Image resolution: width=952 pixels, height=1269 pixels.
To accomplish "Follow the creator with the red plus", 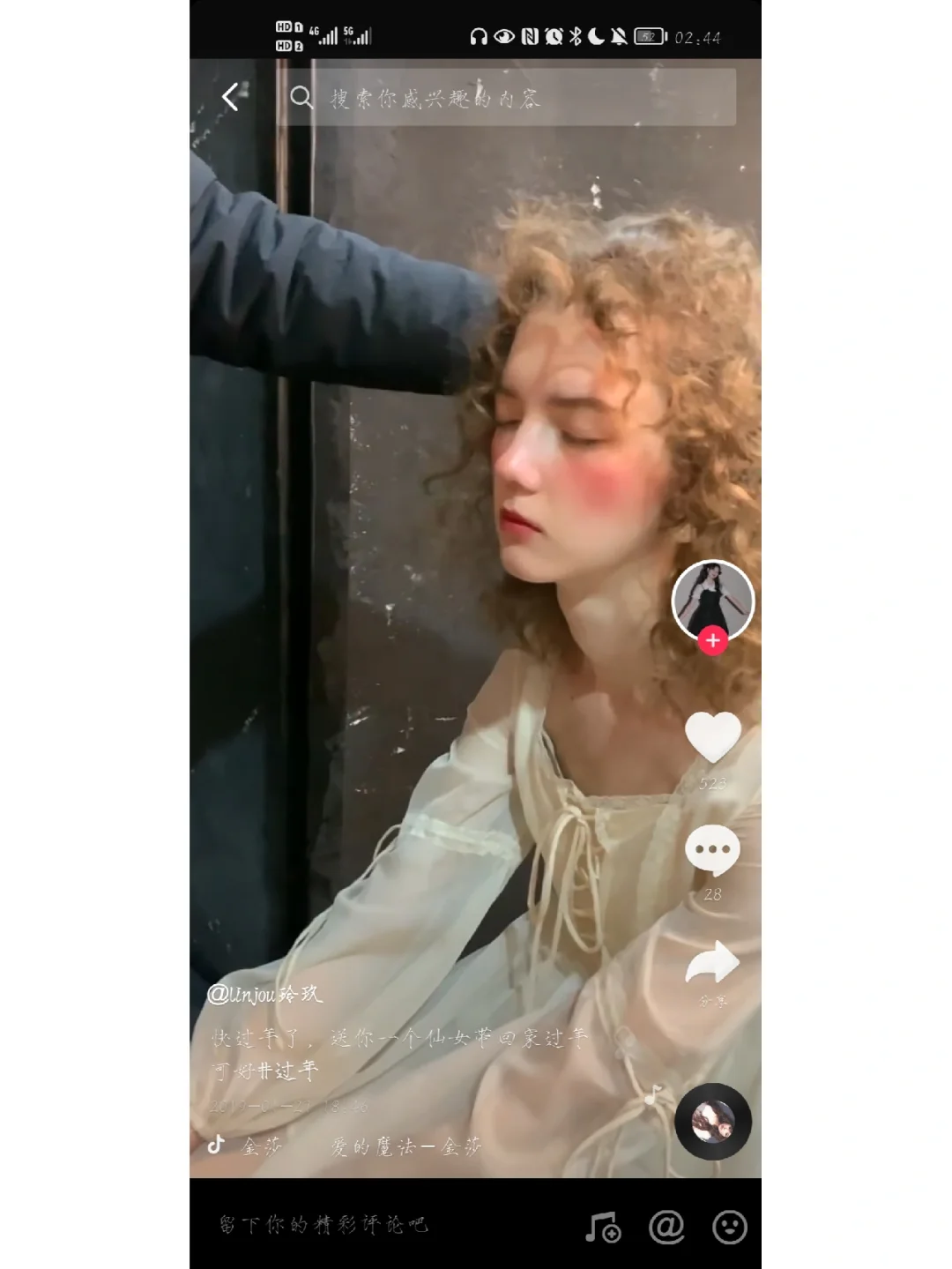I will click(x=713, y=640).
